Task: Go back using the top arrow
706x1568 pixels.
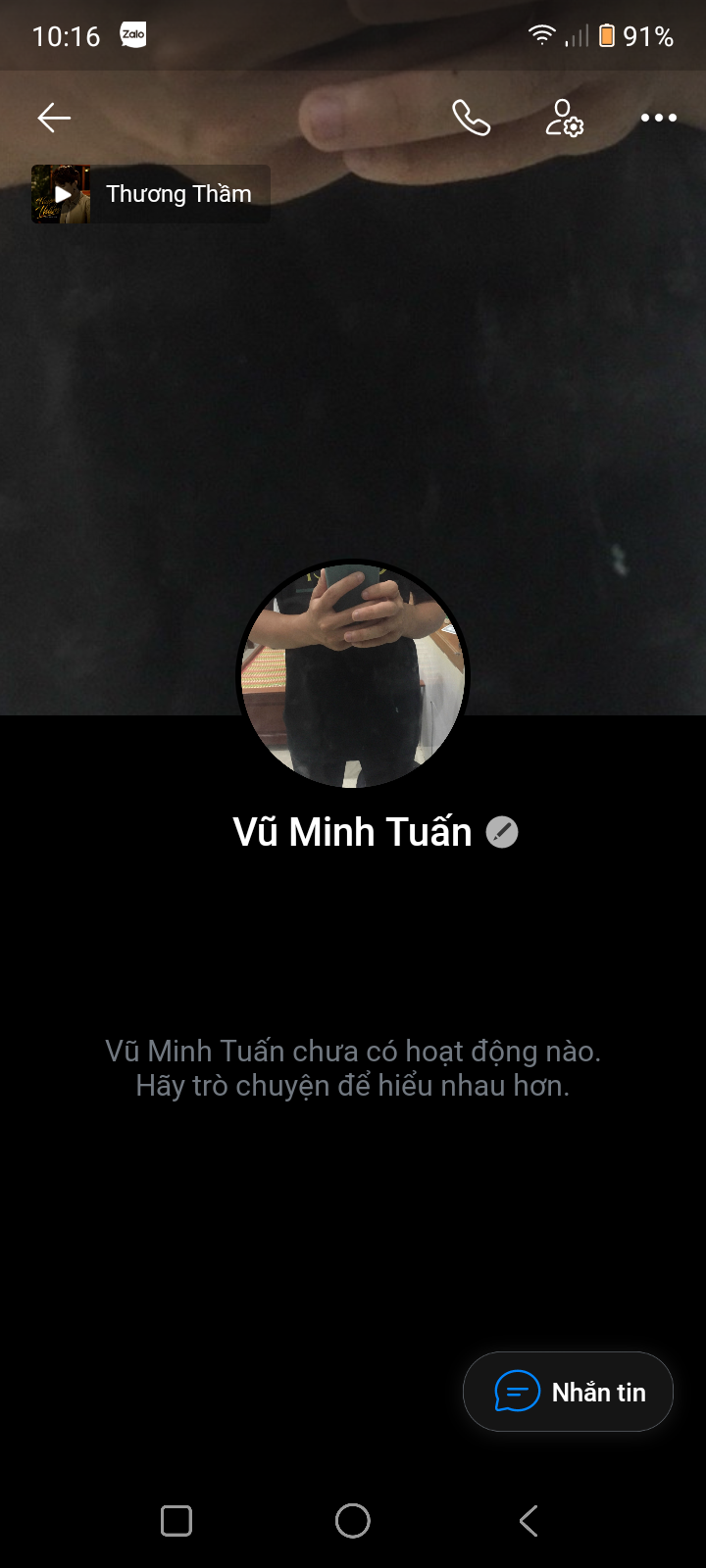Action: pos(54,118)
